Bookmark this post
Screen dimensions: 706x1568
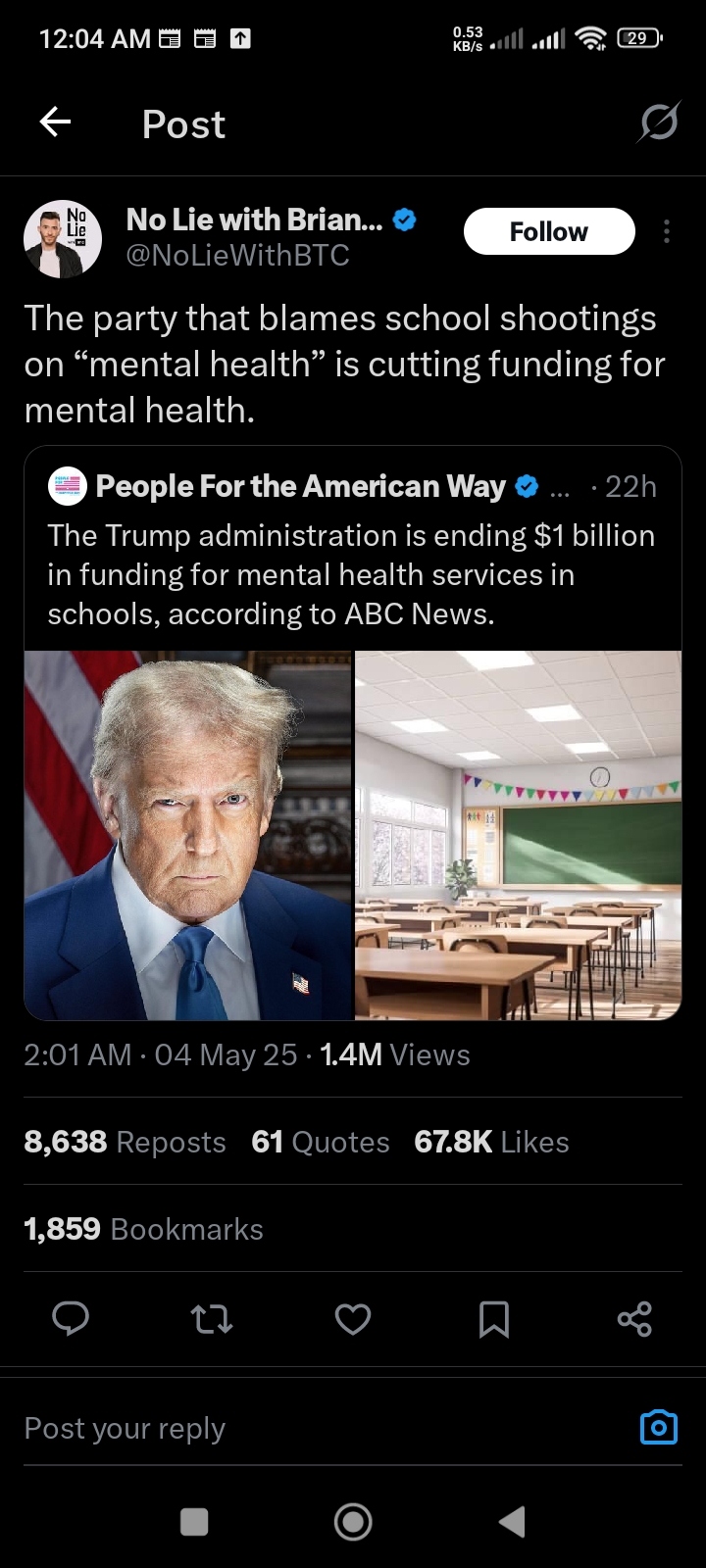[493, 1319]
